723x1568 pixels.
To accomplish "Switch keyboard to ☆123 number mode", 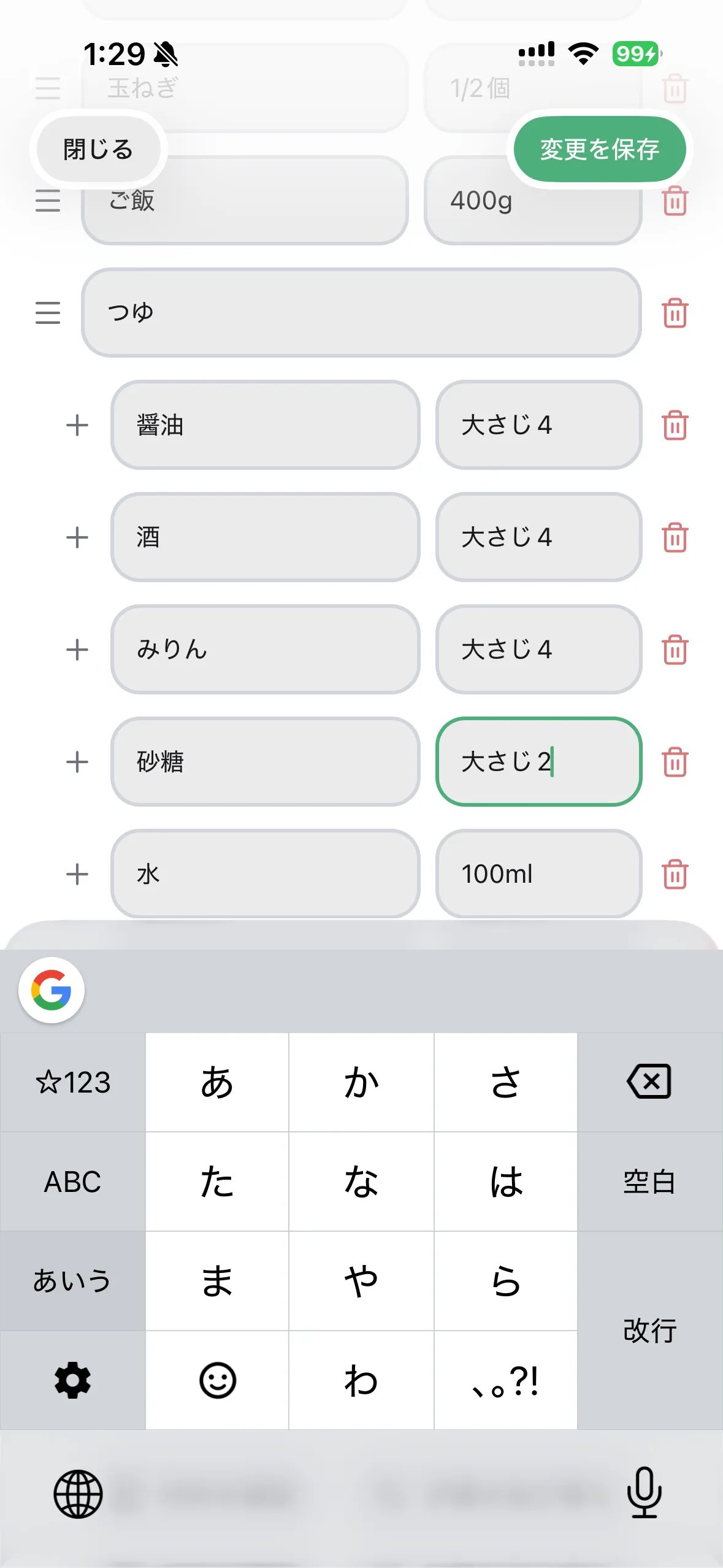I will (73, 1082).
